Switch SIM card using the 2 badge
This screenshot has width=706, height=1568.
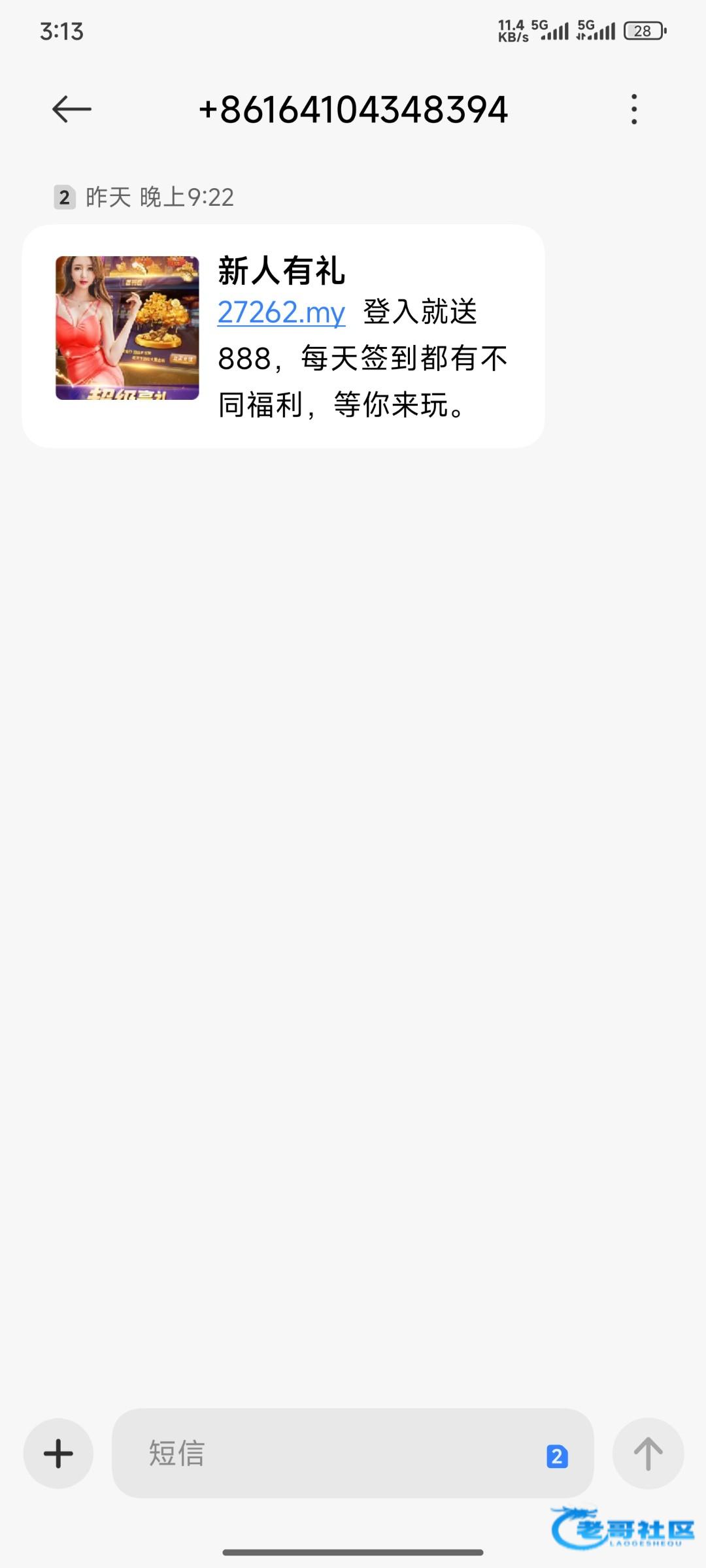click(557, 1456)
